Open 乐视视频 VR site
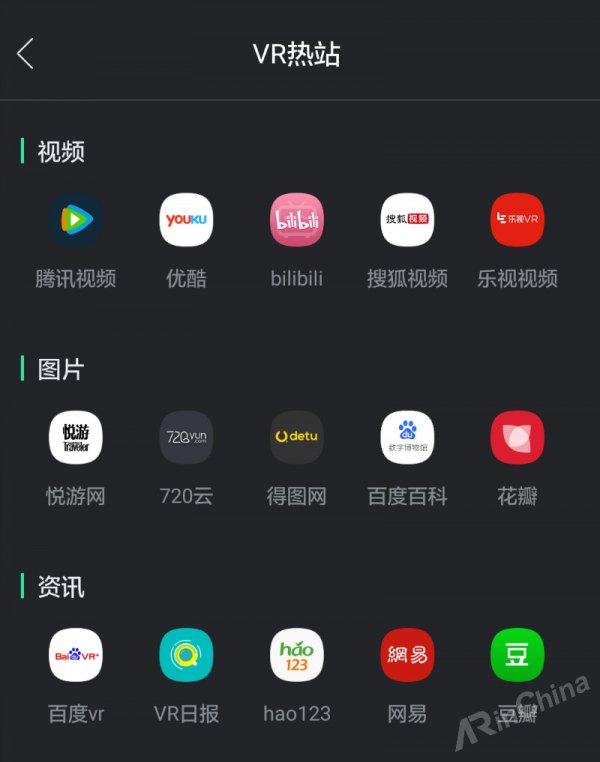The height and width of the screenshot is (762, 600). [517, 220]
